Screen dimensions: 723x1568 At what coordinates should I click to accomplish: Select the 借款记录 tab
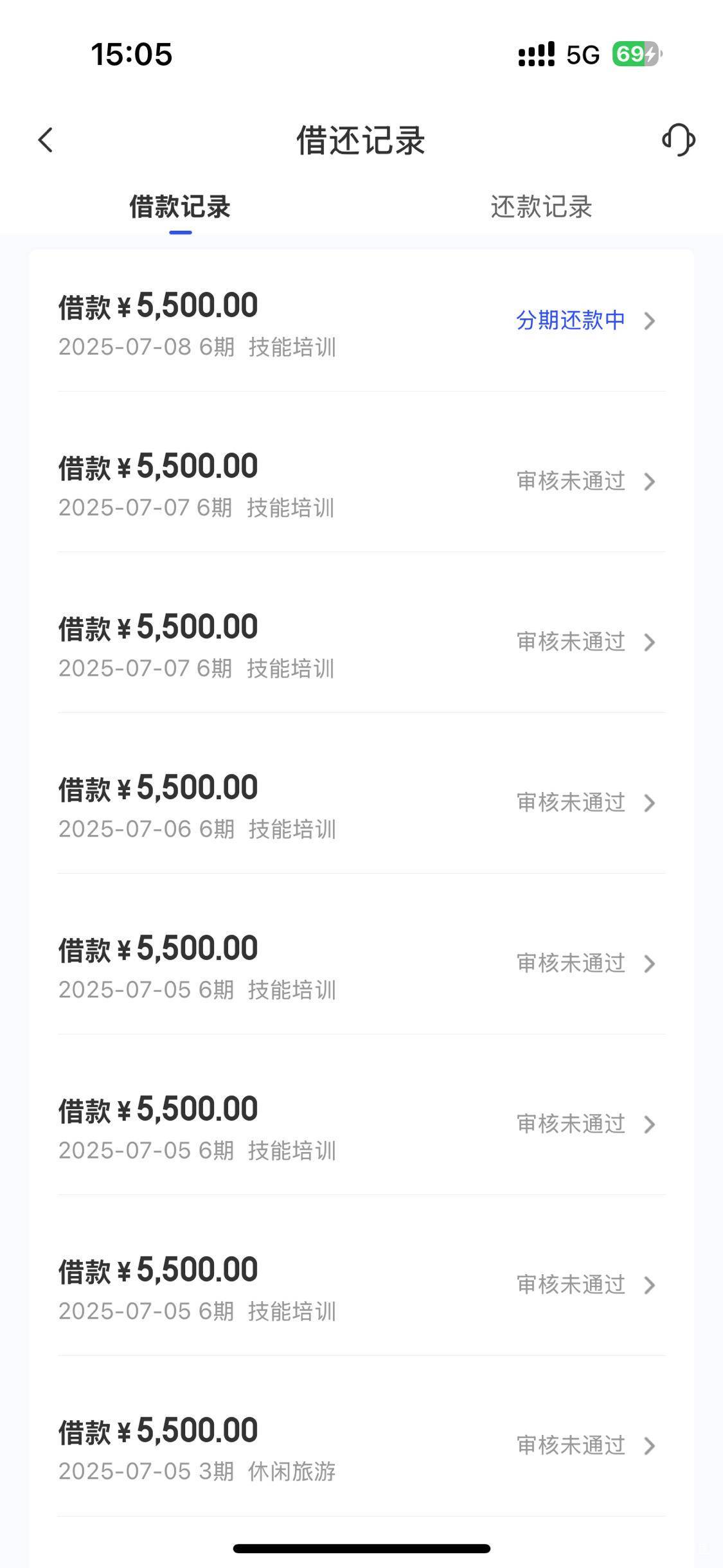180,207
